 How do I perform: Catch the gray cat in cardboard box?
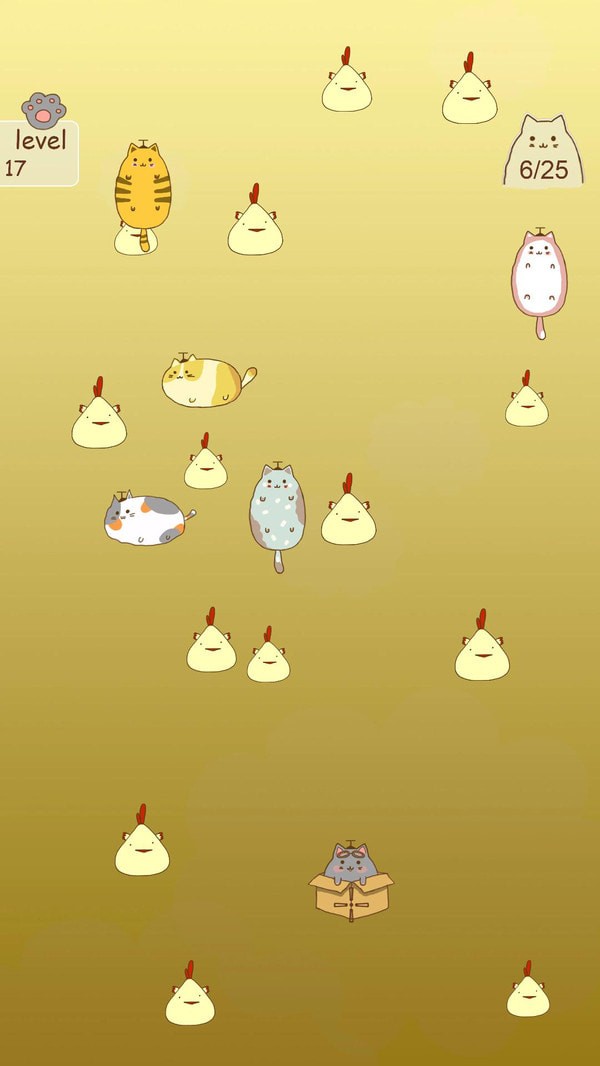pyautogui.click(x=350, y=883)
